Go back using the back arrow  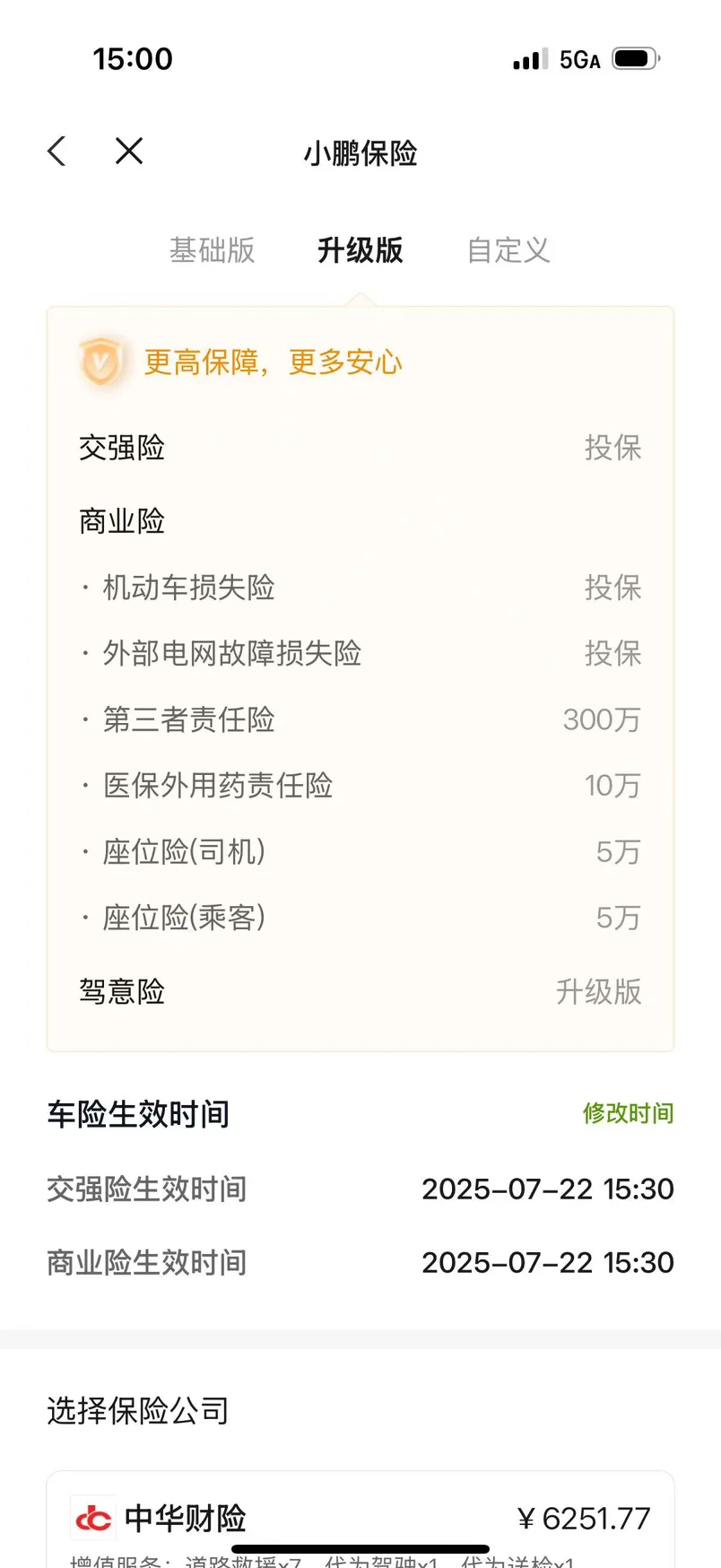tap(57, 151)
